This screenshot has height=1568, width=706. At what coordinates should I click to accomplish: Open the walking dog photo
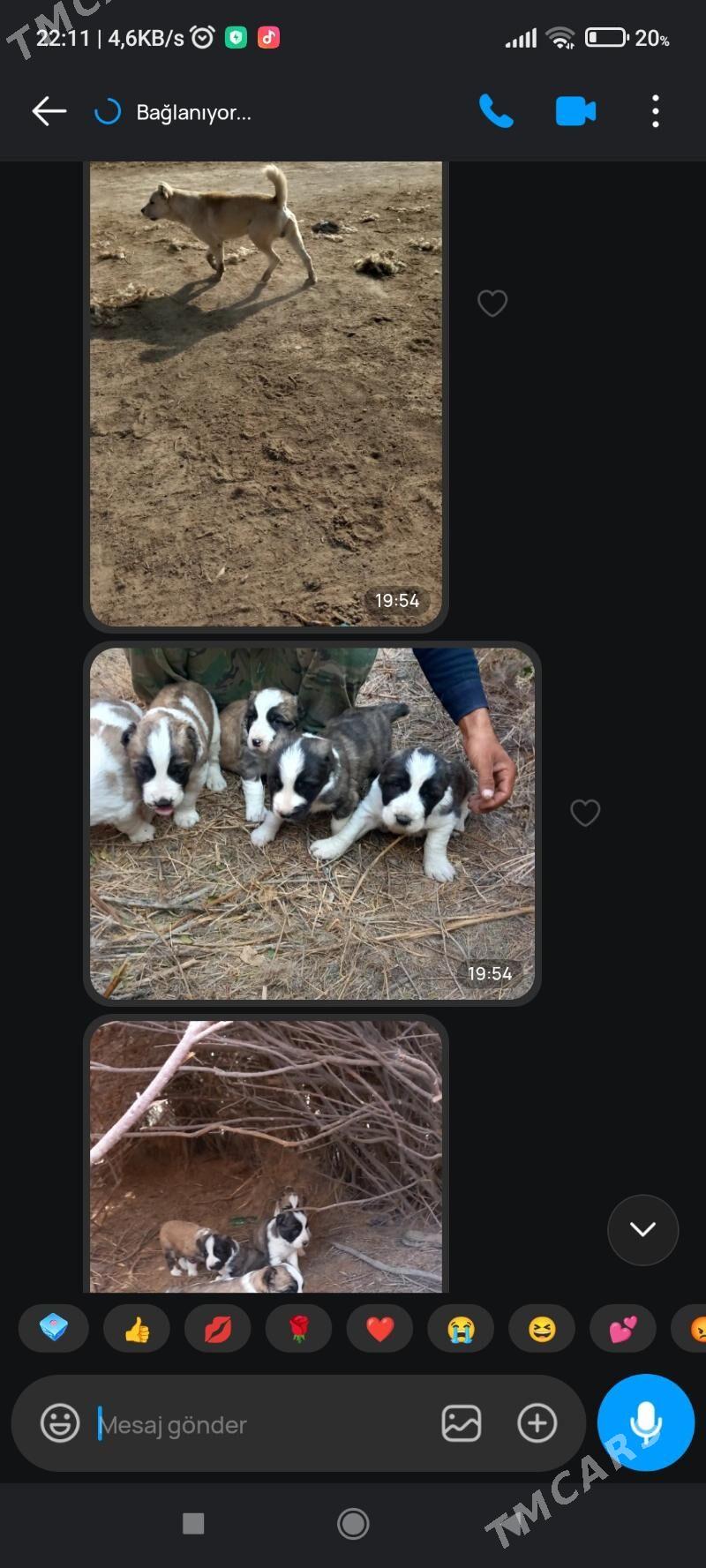pos(266,393)
